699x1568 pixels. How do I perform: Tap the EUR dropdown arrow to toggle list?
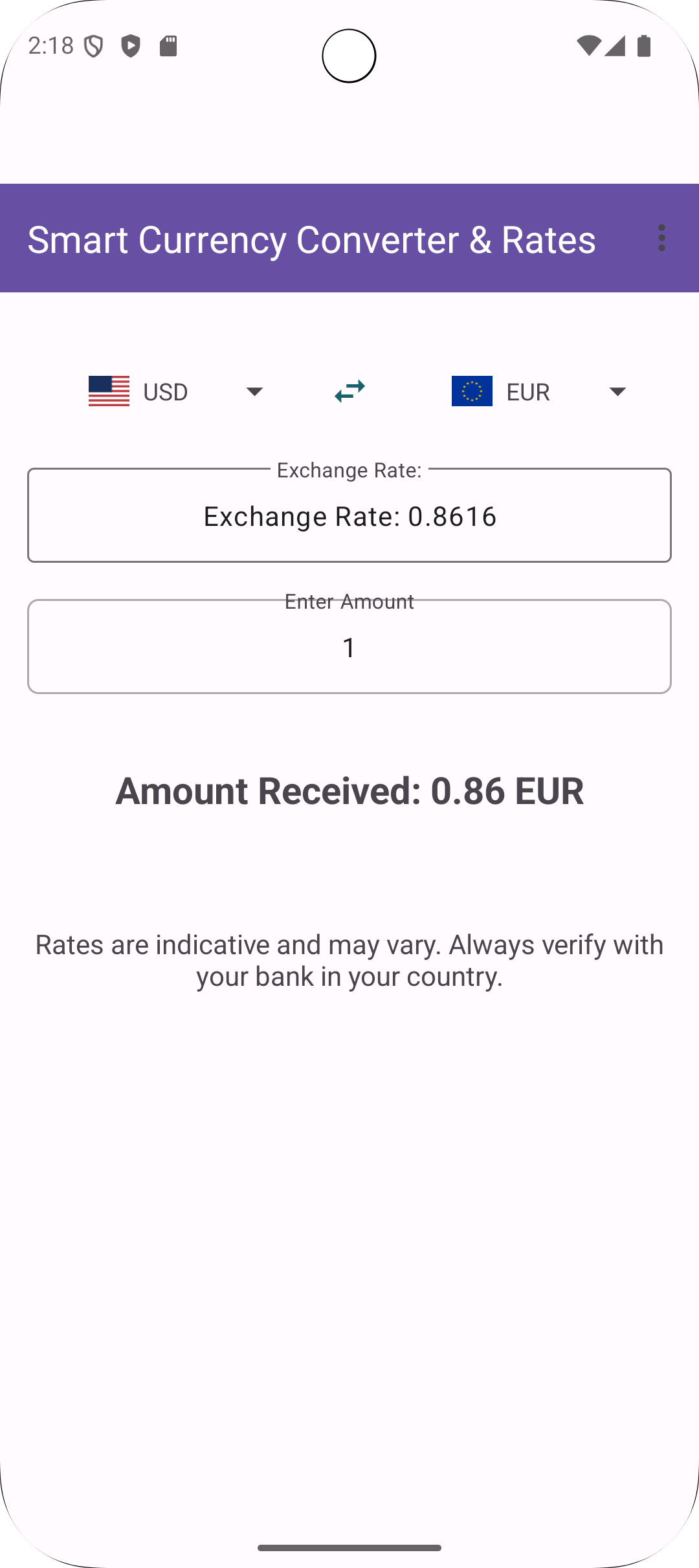[617, 391]
